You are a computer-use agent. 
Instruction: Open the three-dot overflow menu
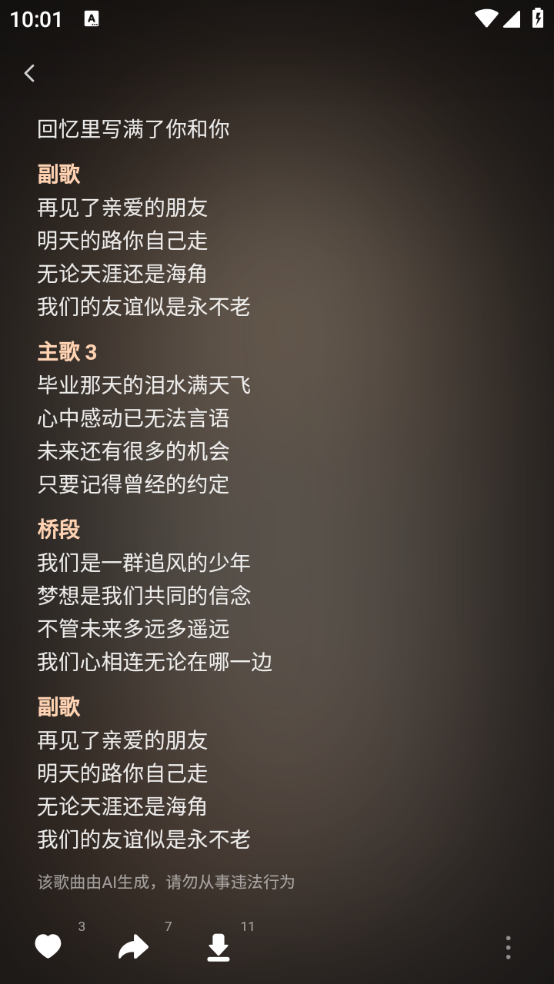[x=508, y=948]
